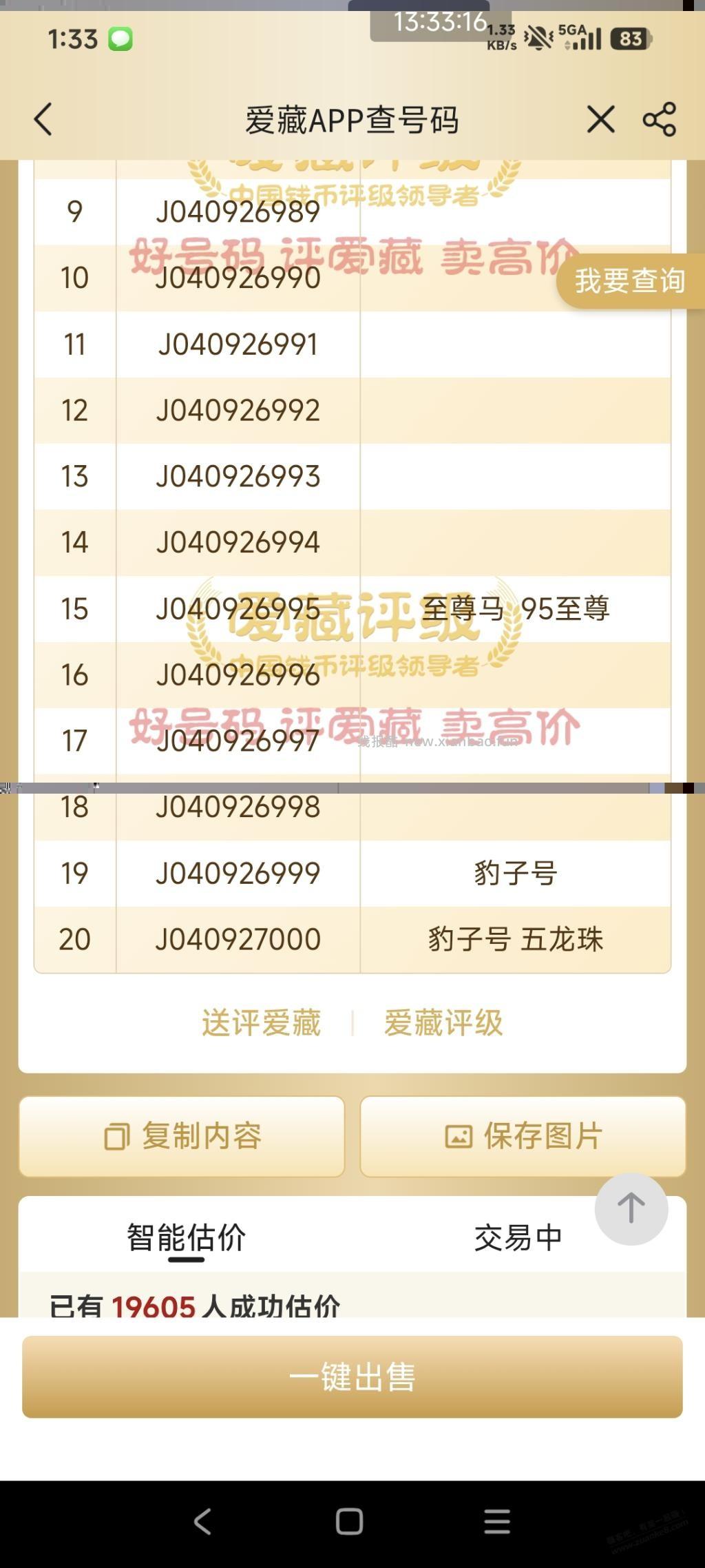The height and width of the screenshot is (1568, 705).
Task: Open the share icon at top right
Action: point(658,118)
